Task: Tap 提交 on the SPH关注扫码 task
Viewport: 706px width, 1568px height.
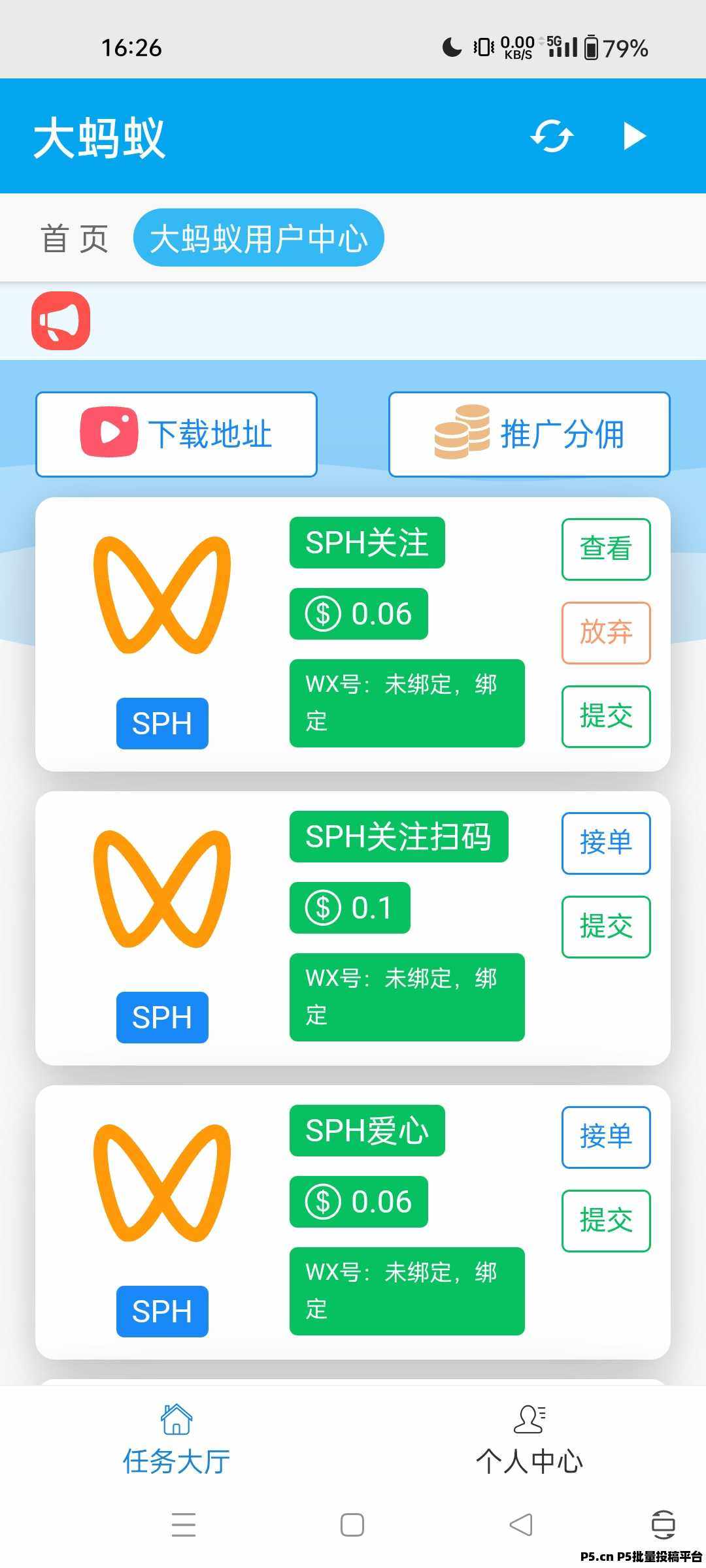Action: [x=606, y=927]
